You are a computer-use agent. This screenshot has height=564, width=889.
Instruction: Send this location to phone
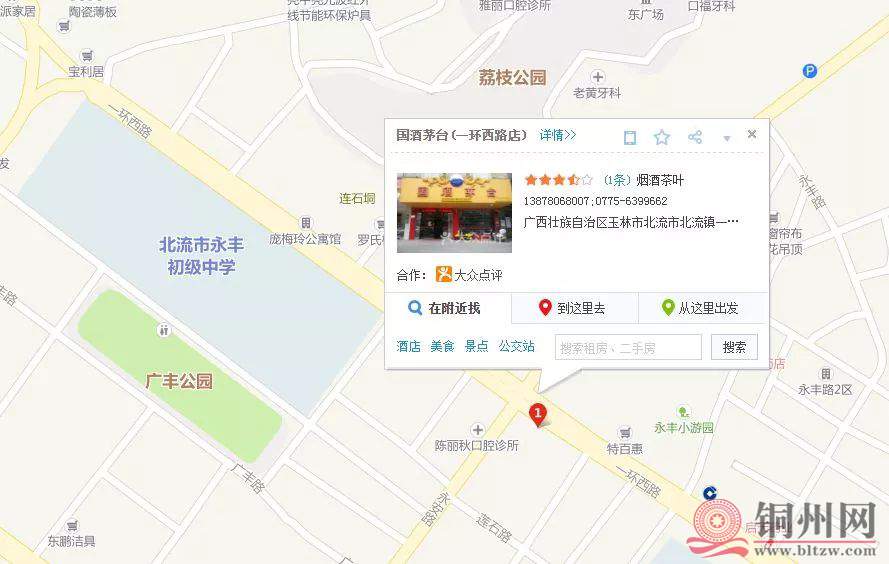(x=630, y=138)
